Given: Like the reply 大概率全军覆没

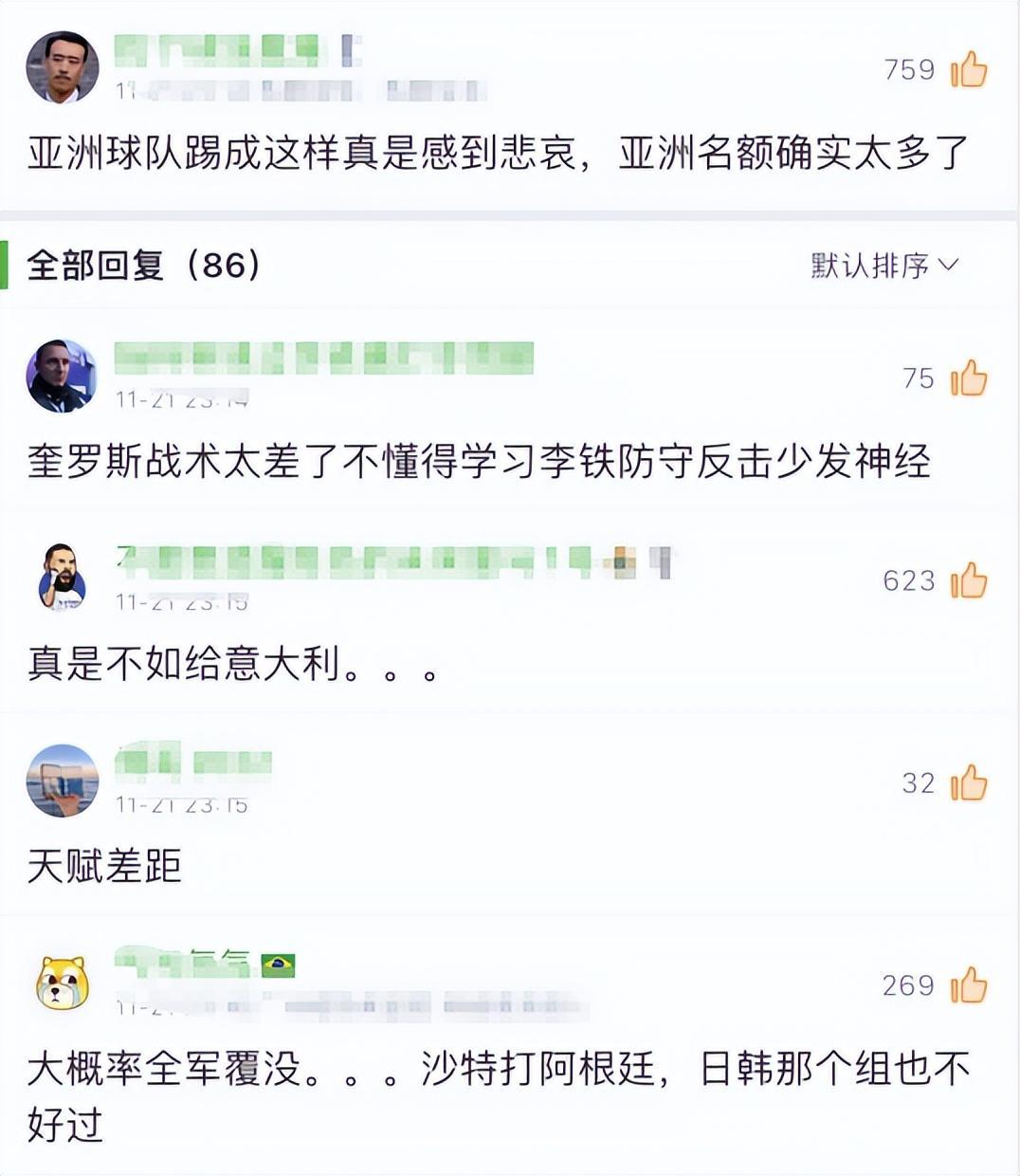Looking at the screenshot, I should [968, 985].
